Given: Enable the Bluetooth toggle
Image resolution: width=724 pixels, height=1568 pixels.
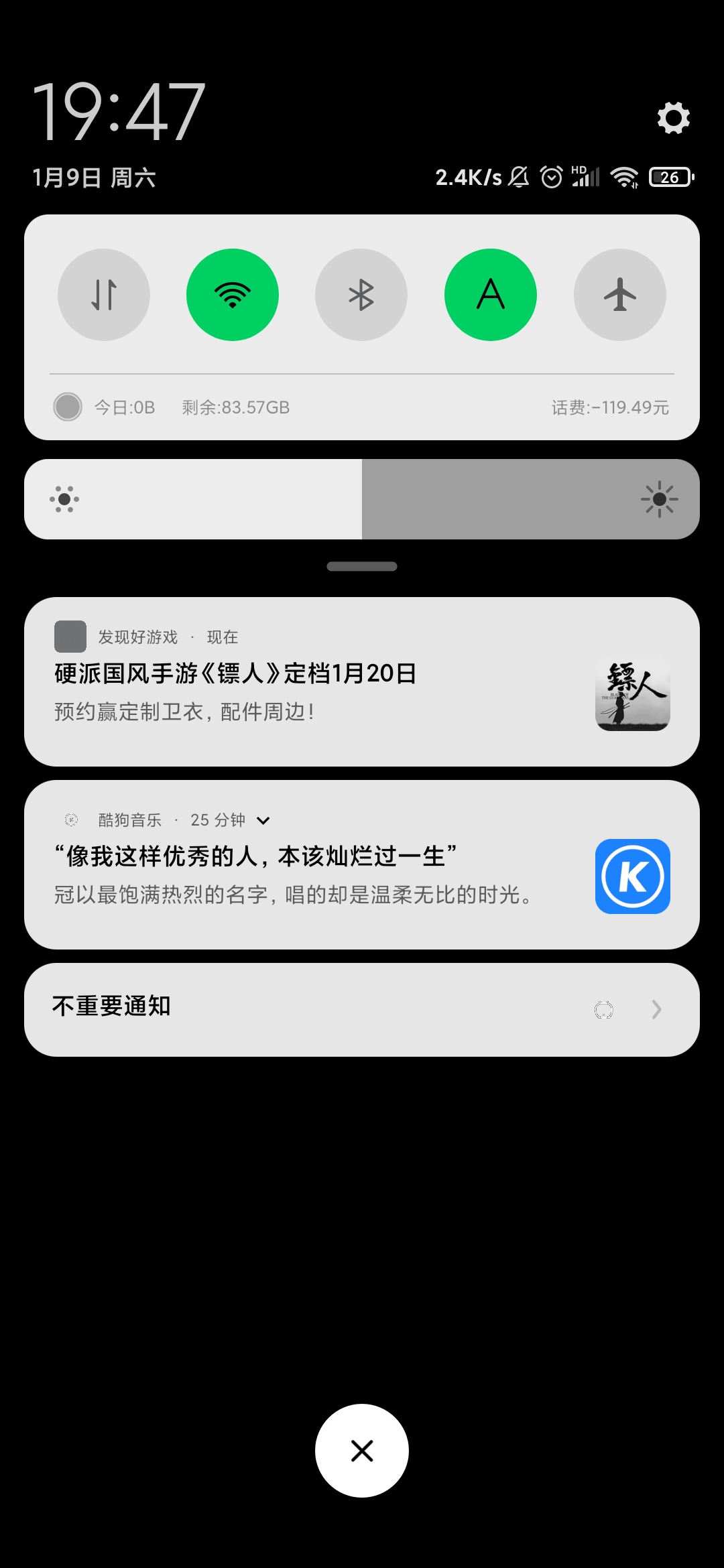Looking at the screenshot, I should [x=361, y=295].
